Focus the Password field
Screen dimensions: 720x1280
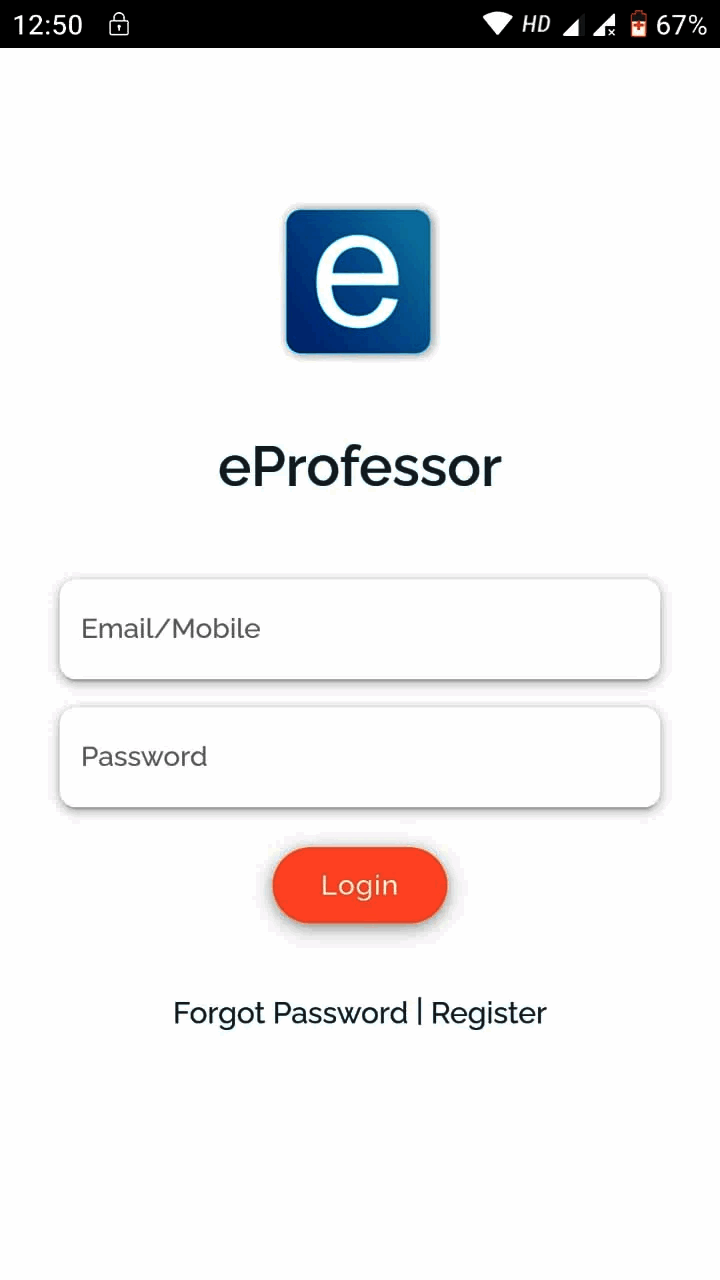click(360, 757)
